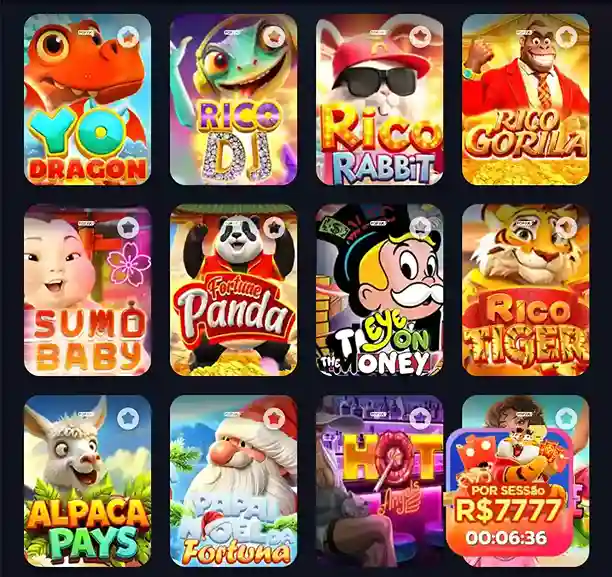The image size is (612, 577).
Task: Select the Rico Tiger game
Action: (524, 300)
